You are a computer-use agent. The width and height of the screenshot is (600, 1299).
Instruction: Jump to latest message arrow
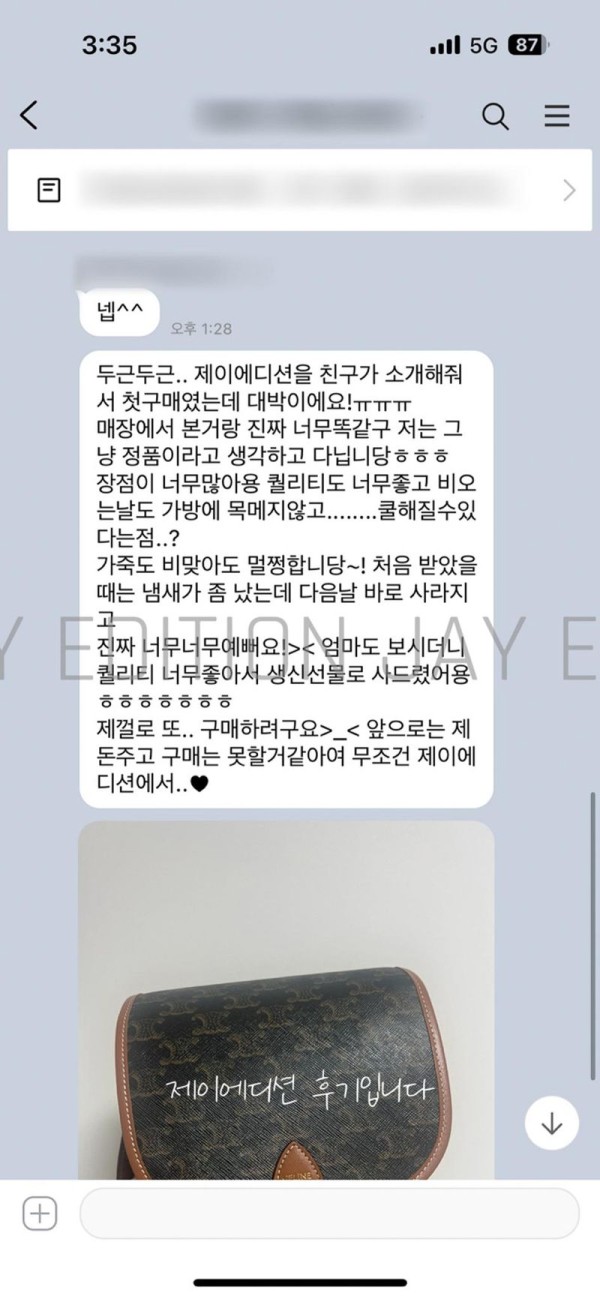point(552,1122)
